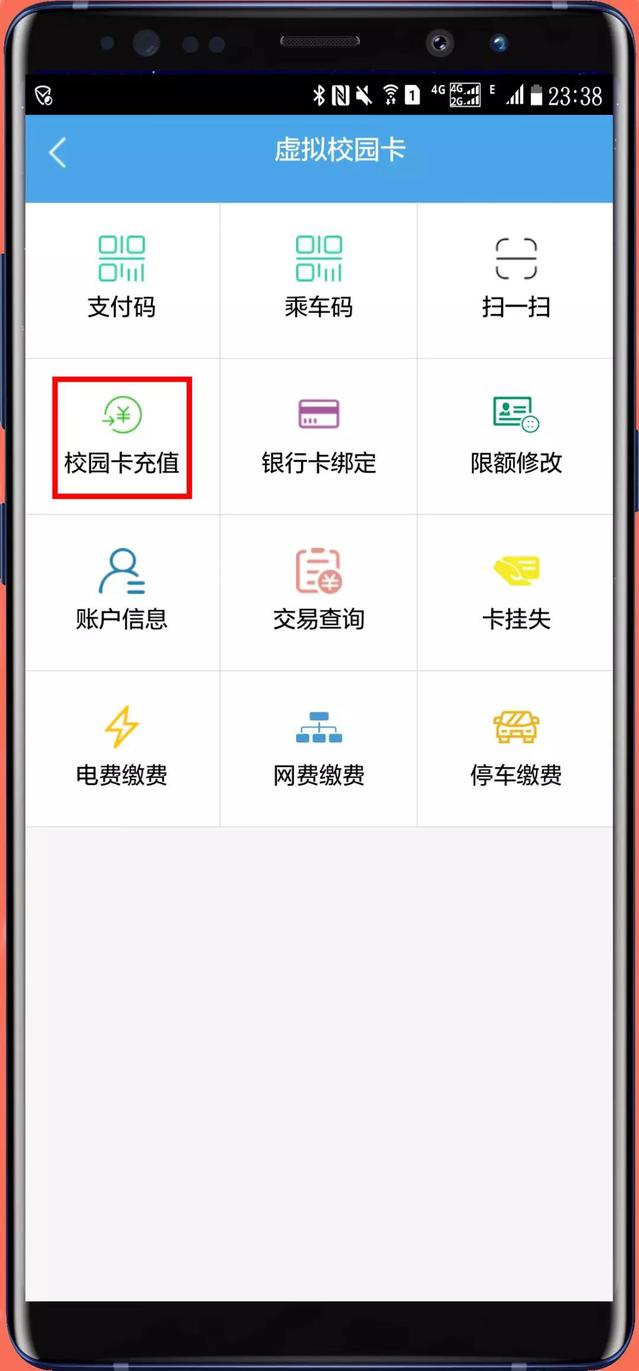Select 校园卡充值 to recharge card
Viewport: 639px width, 1371px height.
point(121,437)
